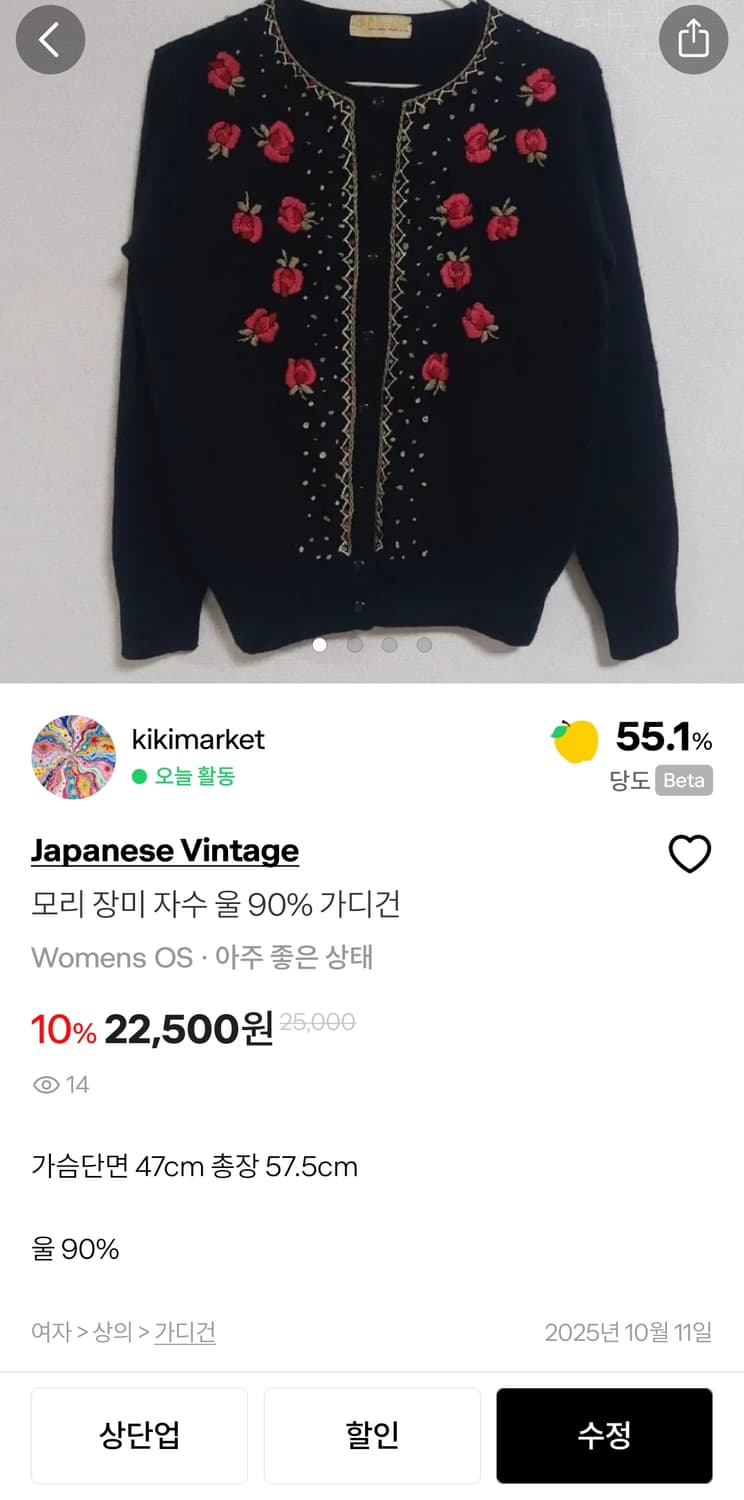Expand the 여자 category section
Image resolution: width=744 pixels, height=1500 pixels.
point(51,1332)
